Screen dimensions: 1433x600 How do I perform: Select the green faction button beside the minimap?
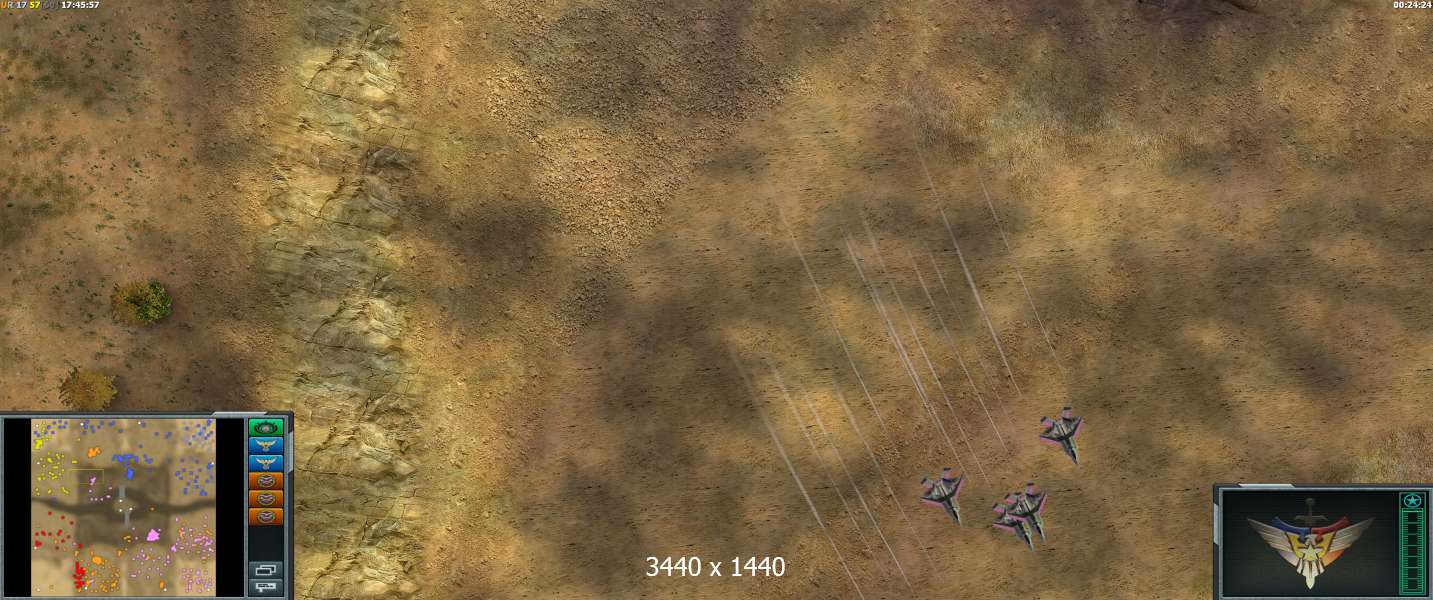(265, 427)
